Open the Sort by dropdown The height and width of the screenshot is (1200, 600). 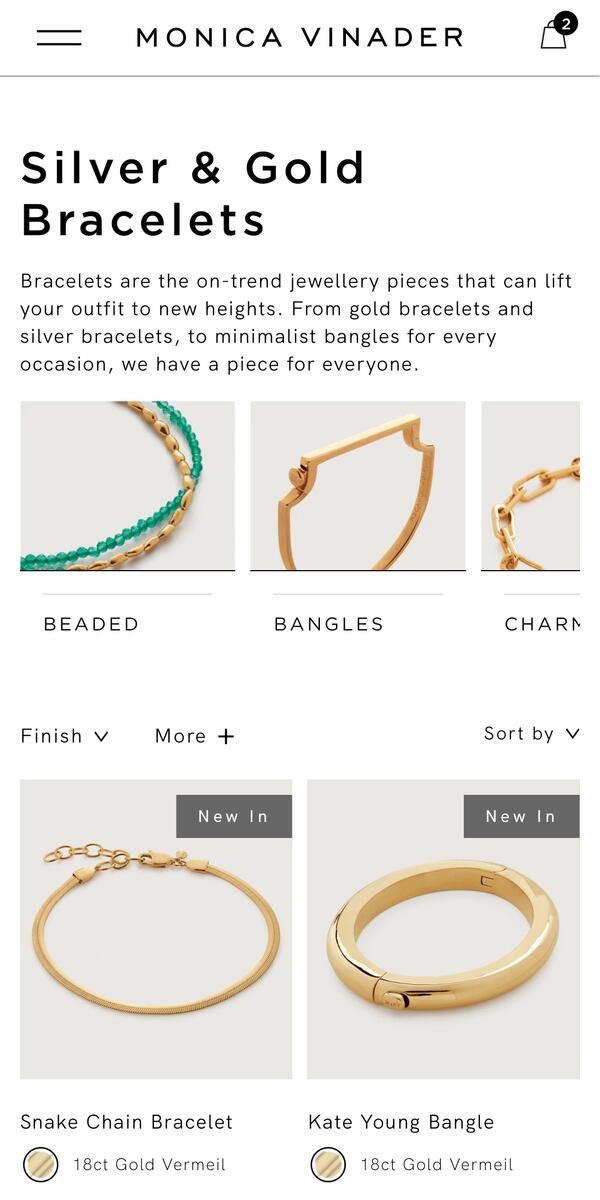[531, 734]
